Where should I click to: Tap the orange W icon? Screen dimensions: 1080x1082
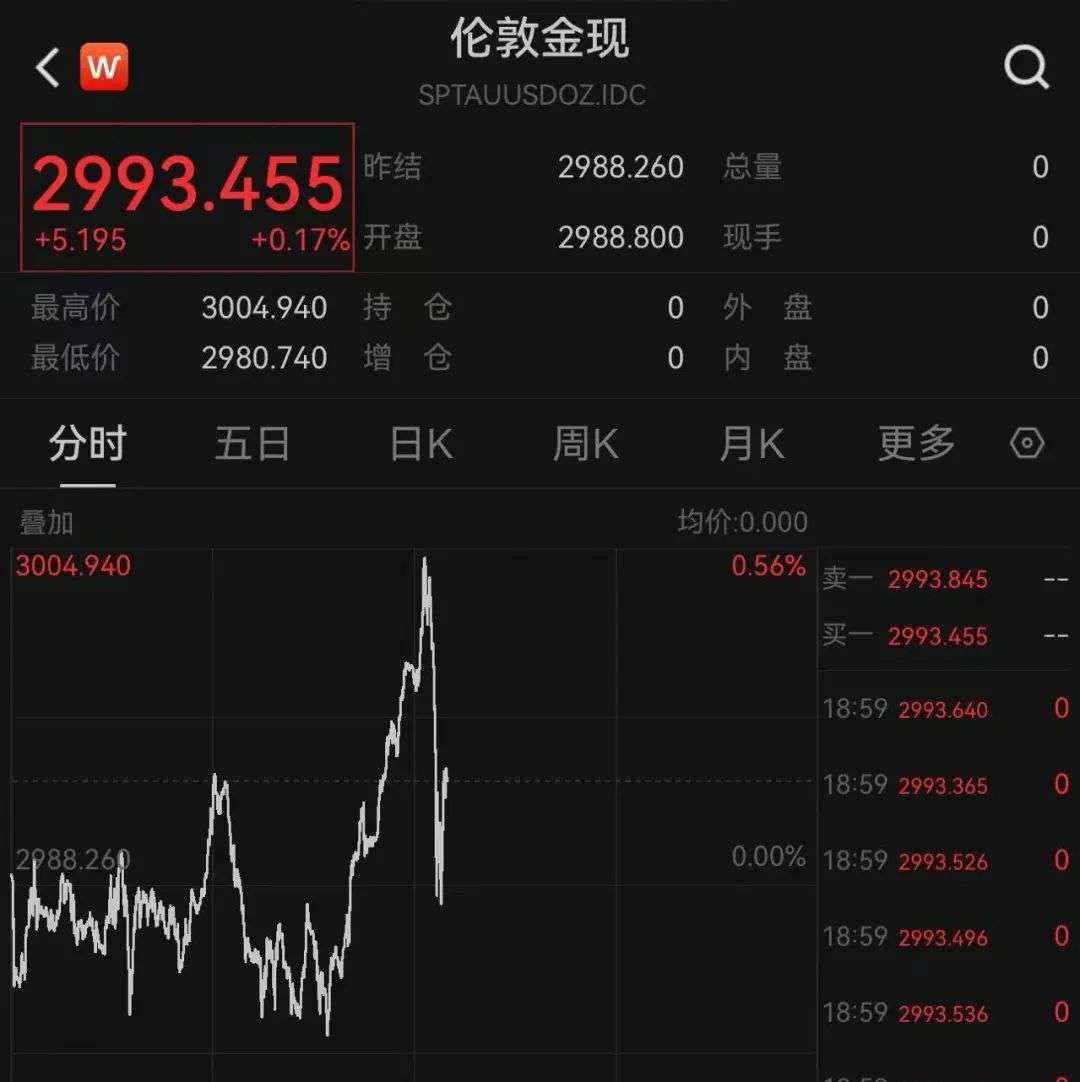click(104, 68)
